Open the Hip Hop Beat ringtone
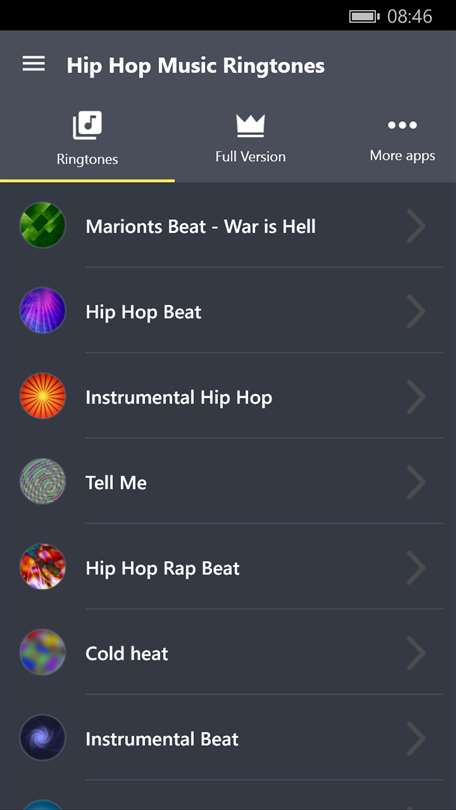This screenshot has width=456, height=810. [228, 311]
